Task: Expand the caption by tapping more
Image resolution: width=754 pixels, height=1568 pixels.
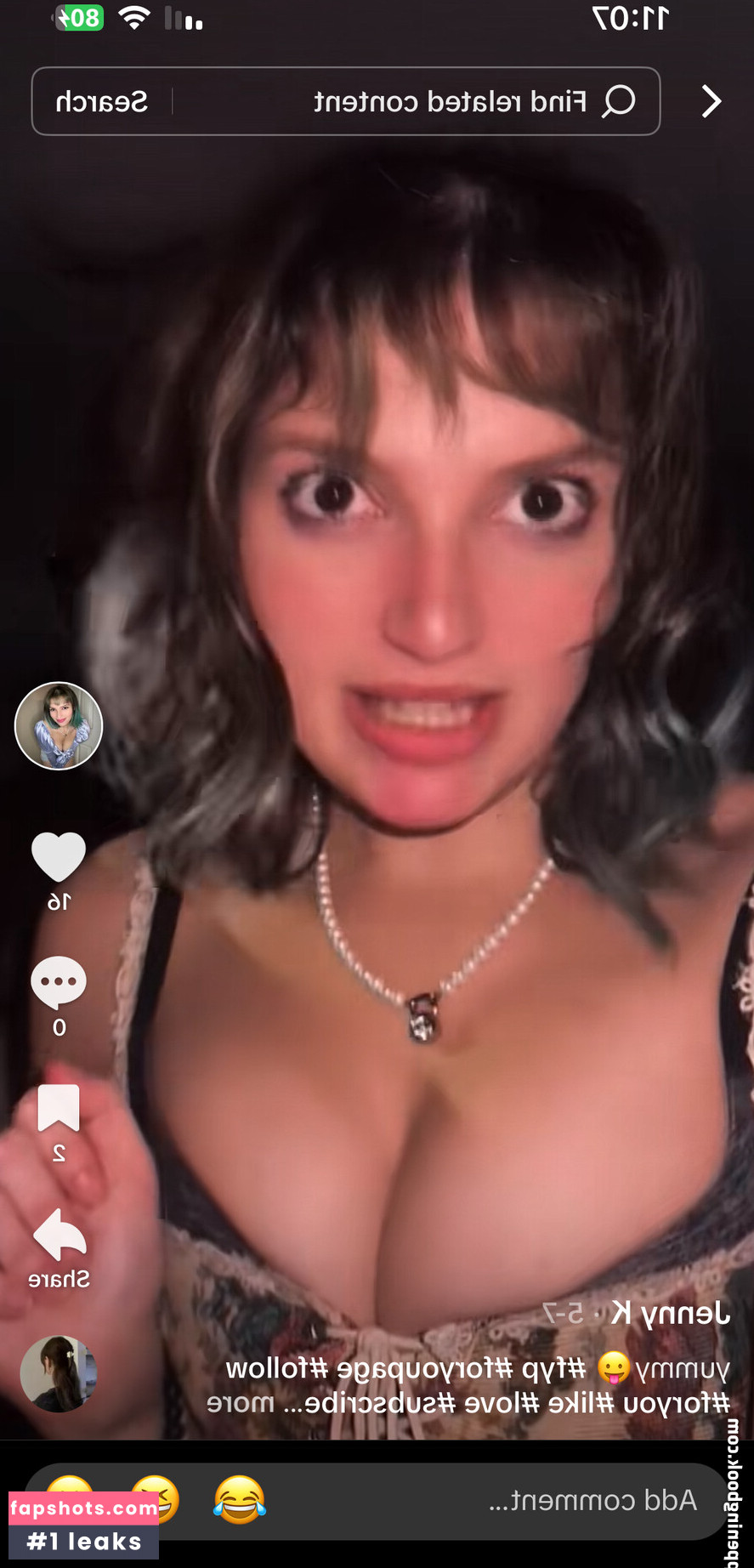Action: coord(241,1403)
